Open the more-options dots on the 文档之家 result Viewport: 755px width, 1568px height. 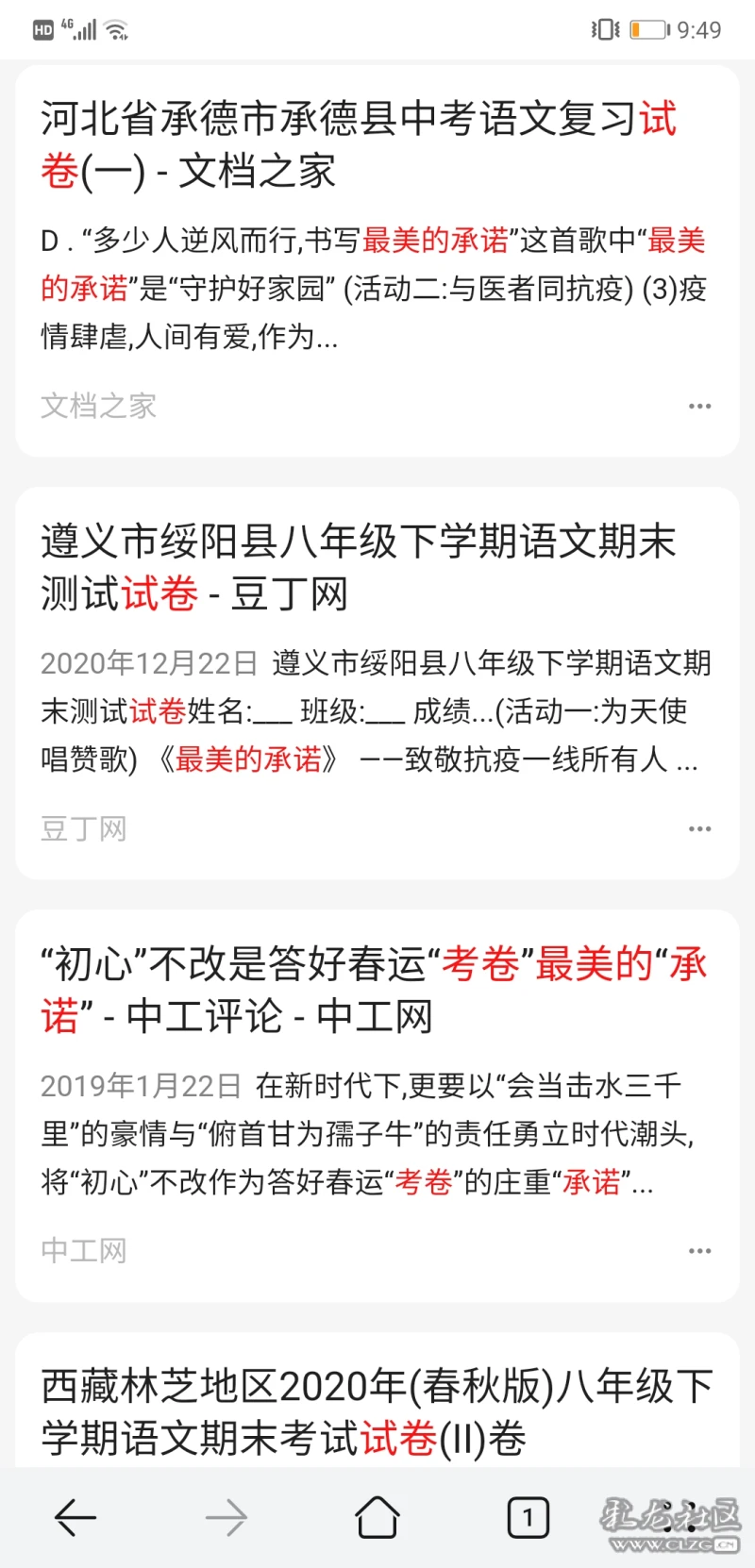click(x=699, y=407)
